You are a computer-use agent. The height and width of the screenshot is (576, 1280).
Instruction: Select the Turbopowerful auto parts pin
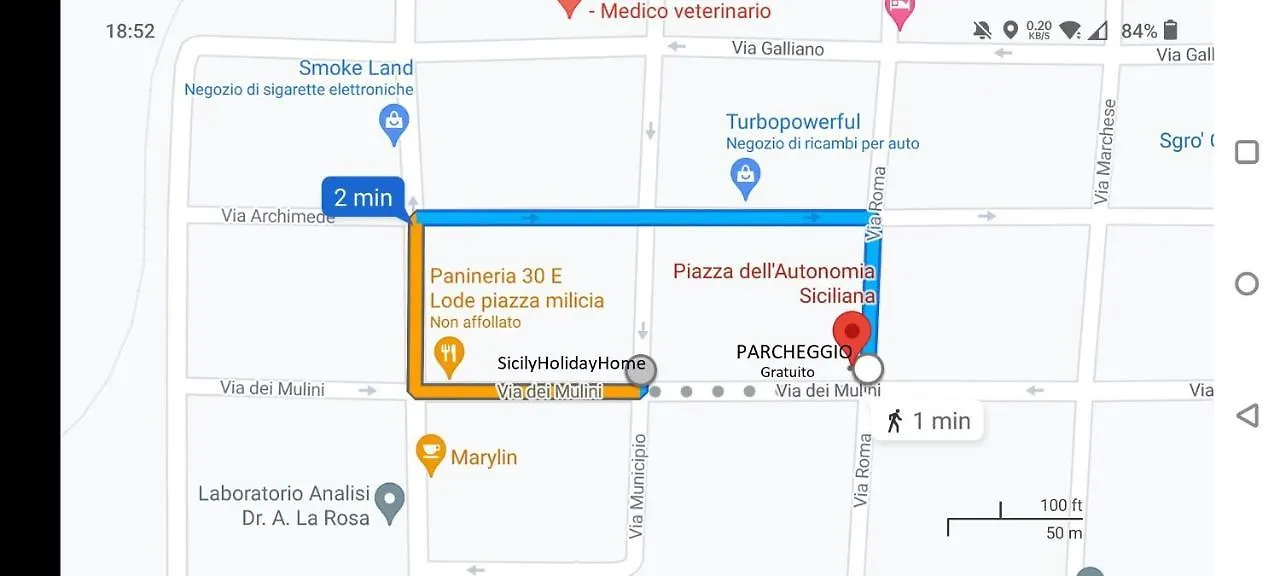click(745, 179)
